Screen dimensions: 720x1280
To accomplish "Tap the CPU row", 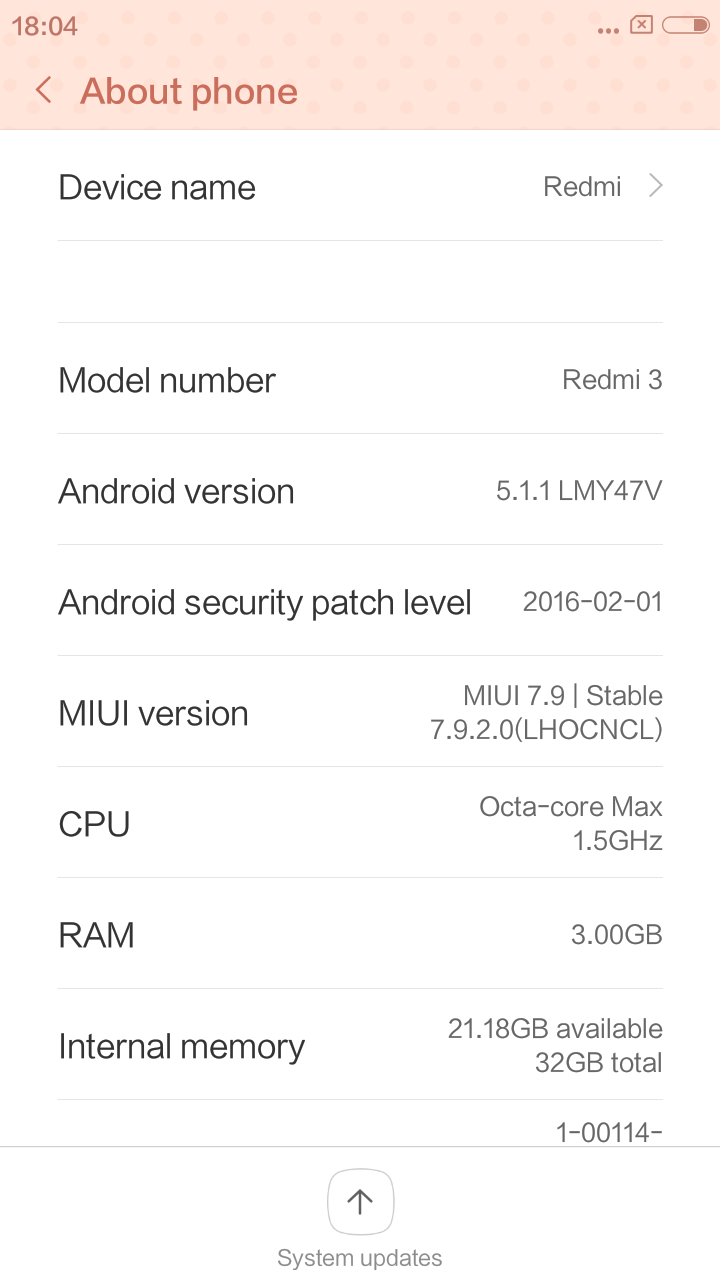I will tap(360, 824).
